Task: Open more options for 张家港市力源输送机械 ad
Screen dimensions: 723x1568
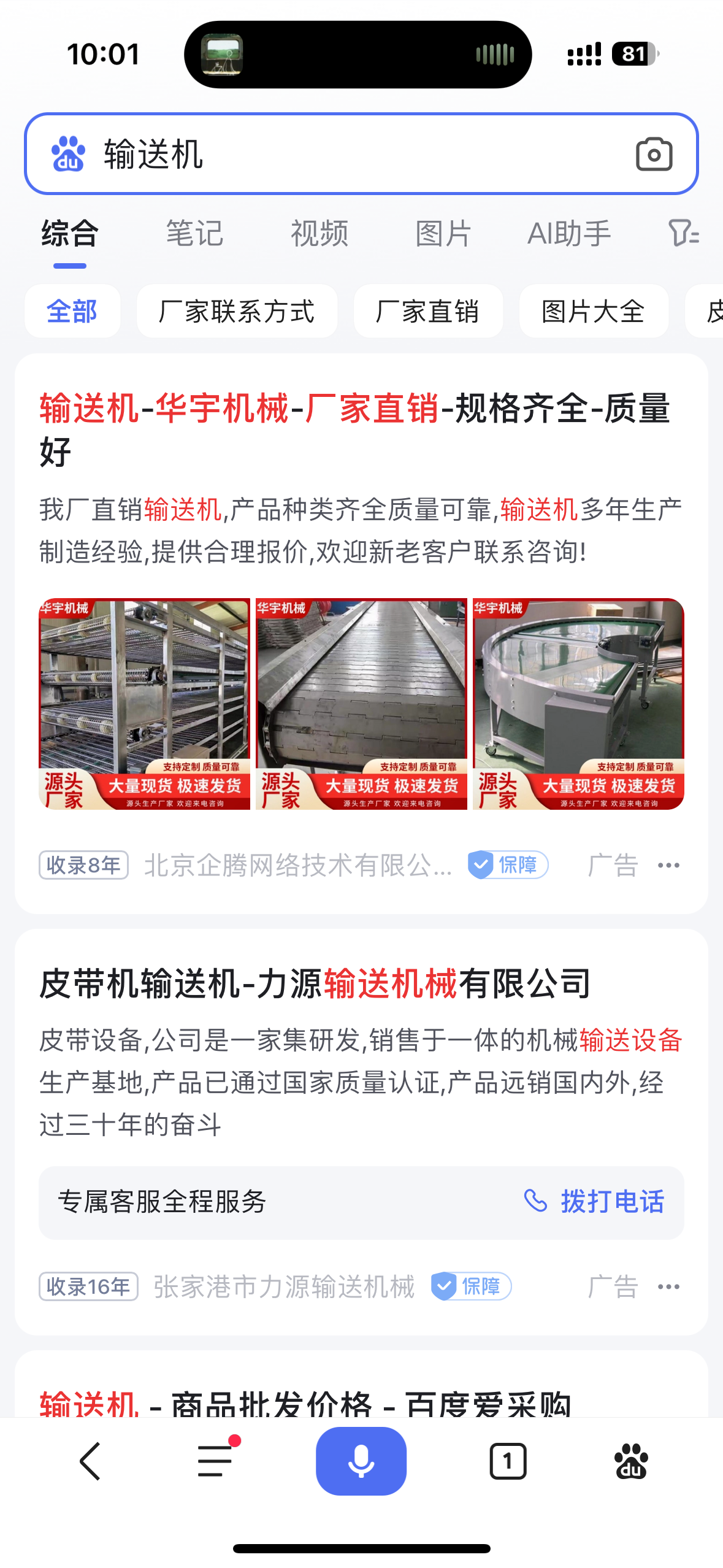Action: tap(668, 1287)
